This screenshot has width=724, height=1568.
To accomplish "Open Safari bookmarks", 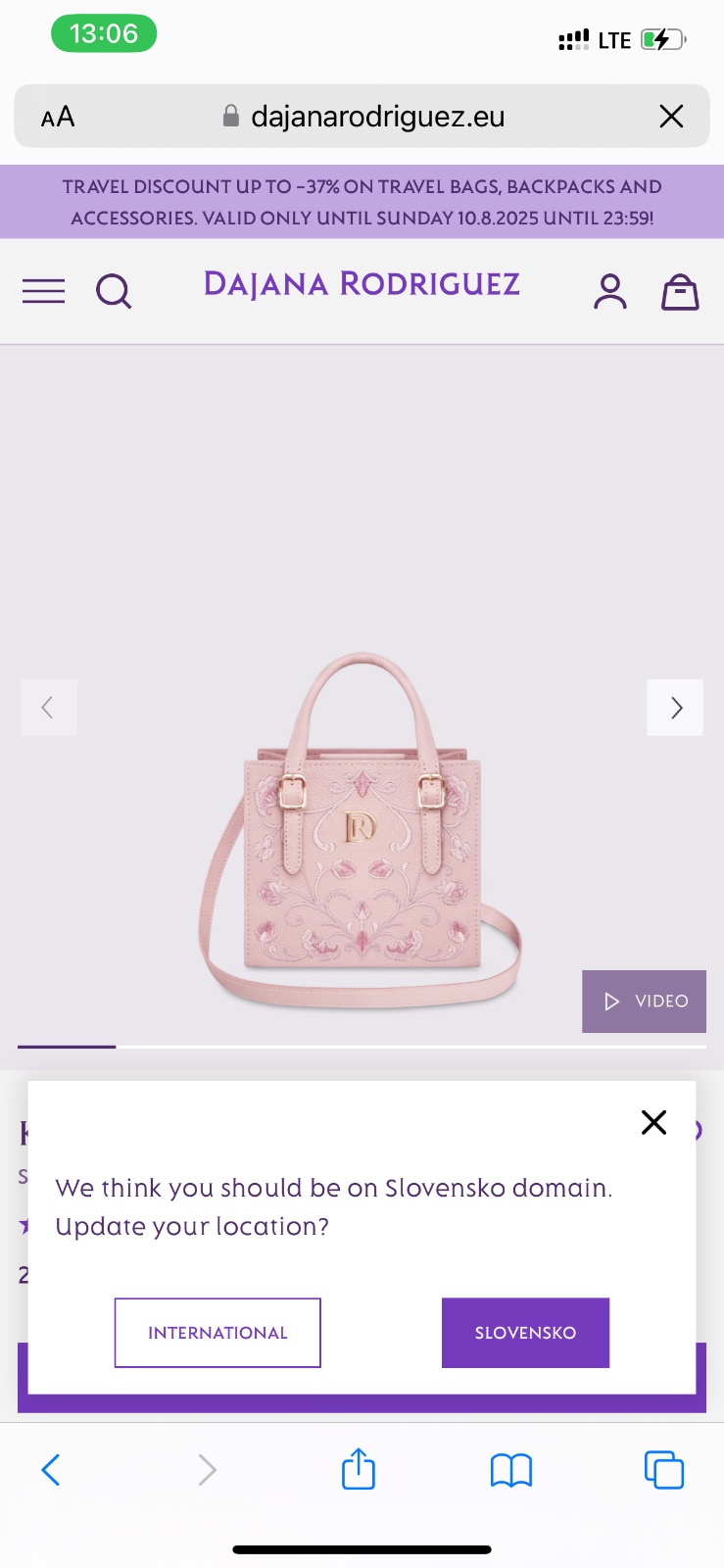I will (510, 1469).
